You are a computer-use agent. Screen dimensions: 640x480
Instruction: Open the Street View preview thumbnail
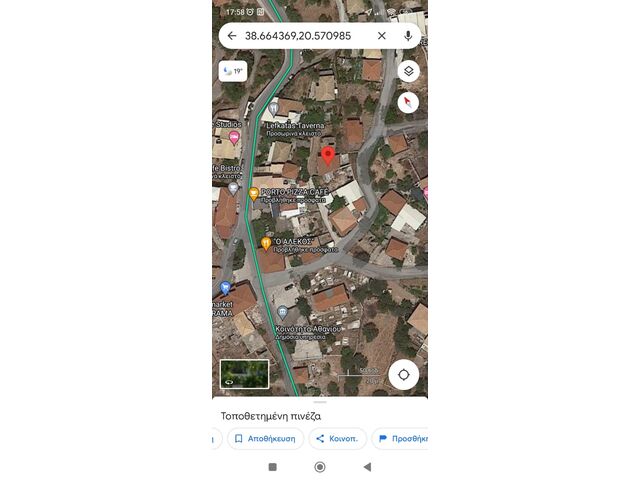(x=244, y=373)
